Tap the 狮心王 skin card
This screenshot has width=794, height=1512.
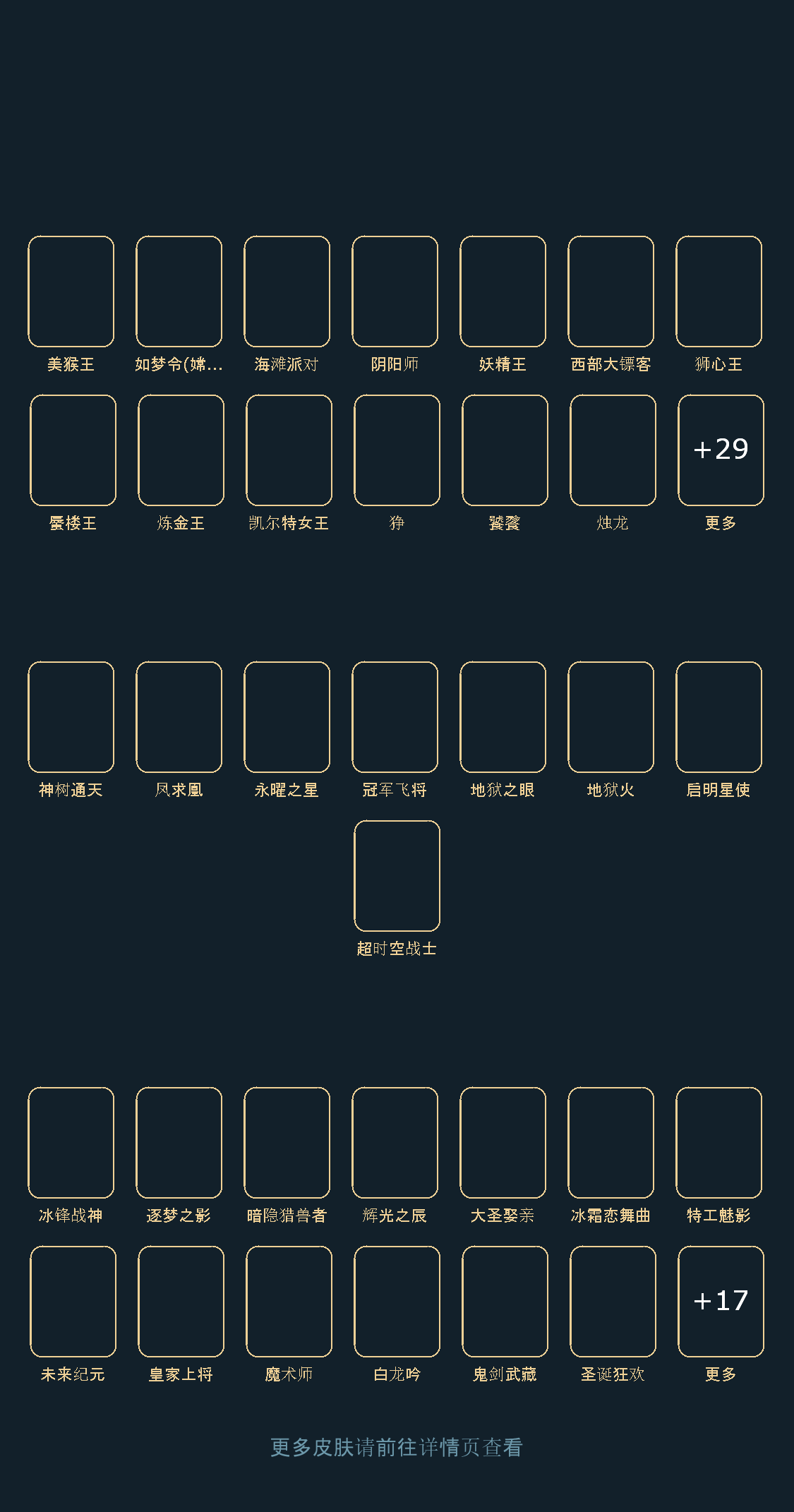coord(718,292)
